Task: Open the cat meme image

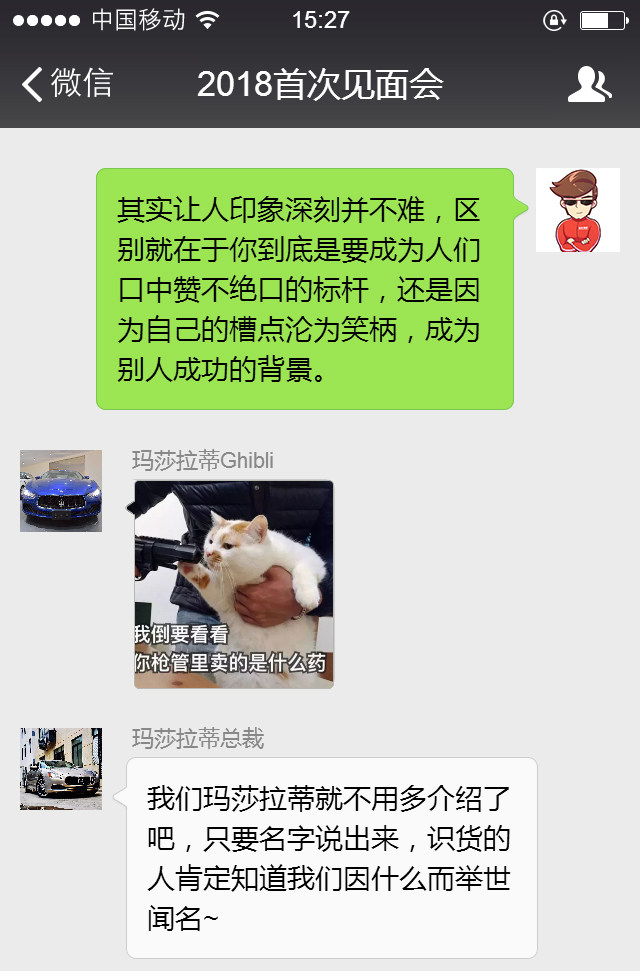Action: [x=234, y=584]
